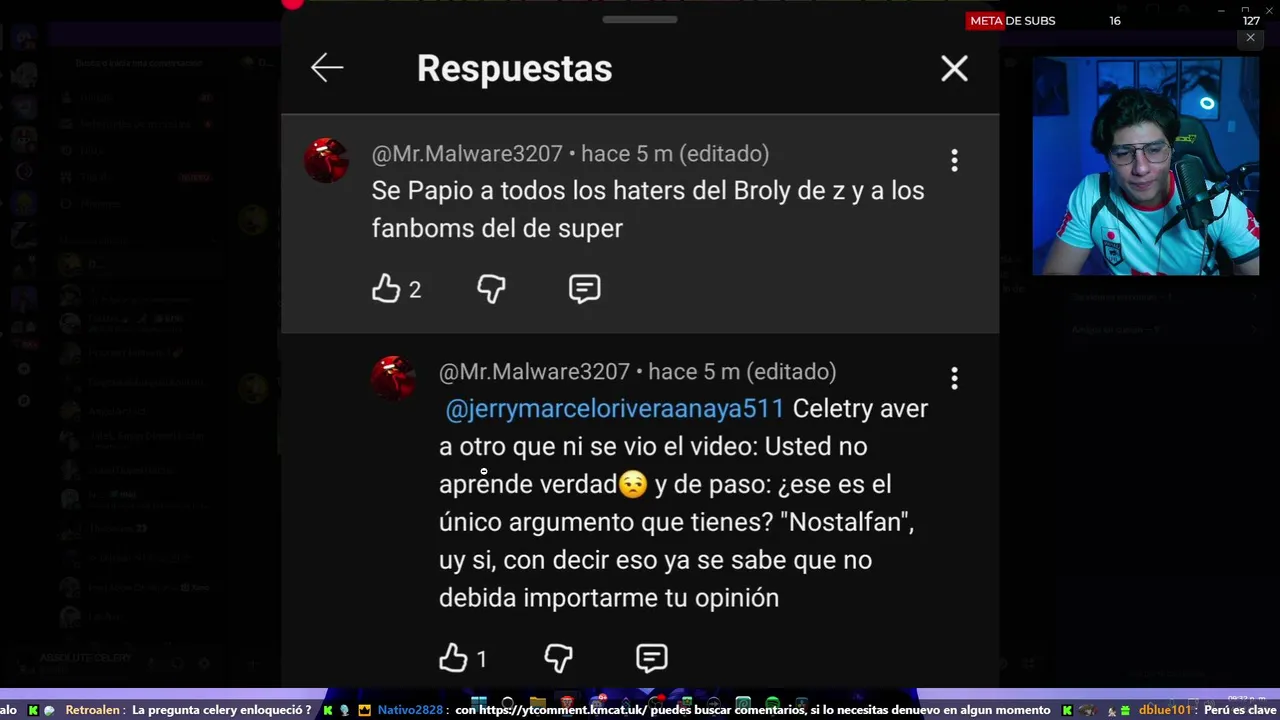
Task: Open the @jerrymarceloriveraanaya511 mention
Action: click(x=614, y=409)
